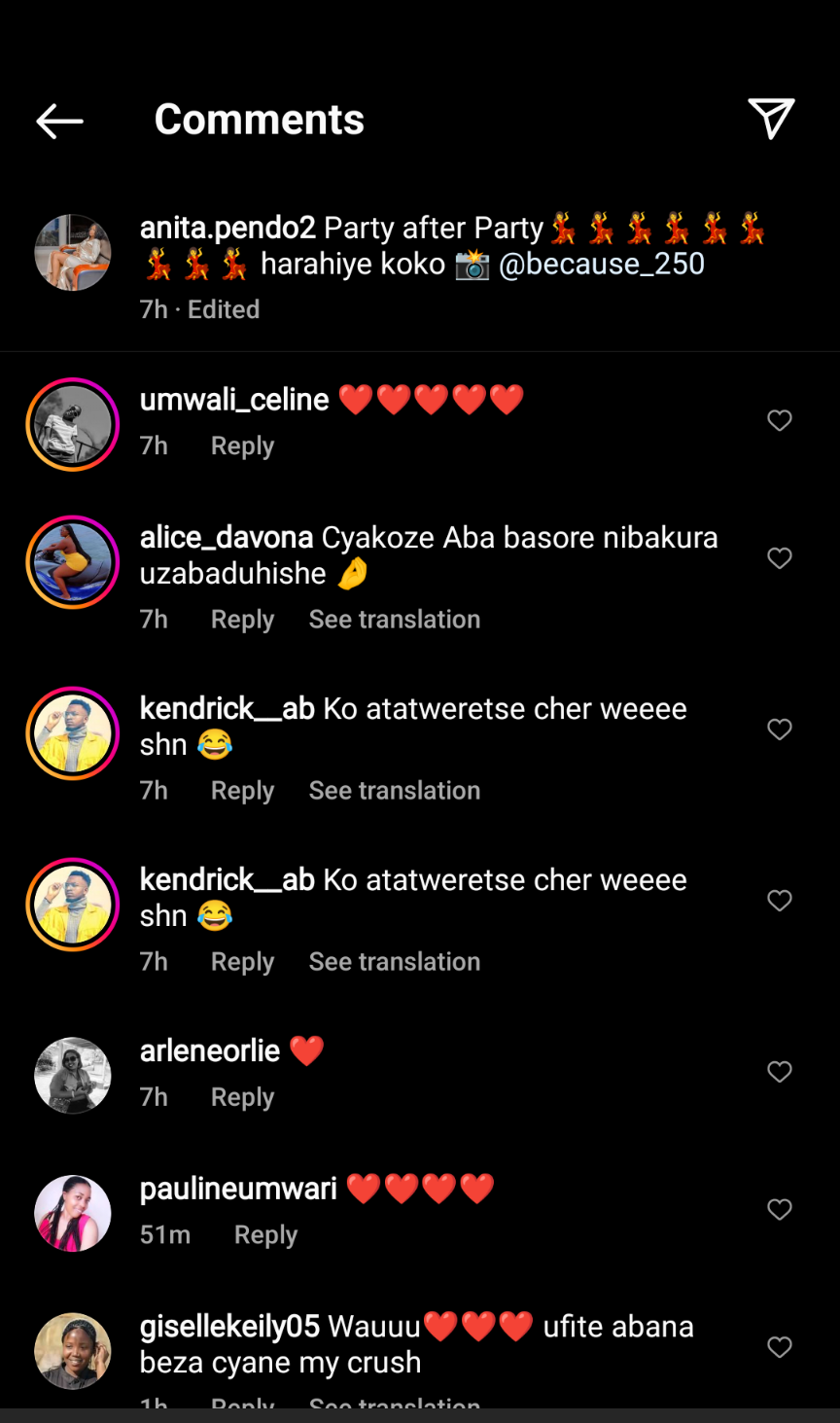Open anita.pendo2's profile picture

coord(73,253)
